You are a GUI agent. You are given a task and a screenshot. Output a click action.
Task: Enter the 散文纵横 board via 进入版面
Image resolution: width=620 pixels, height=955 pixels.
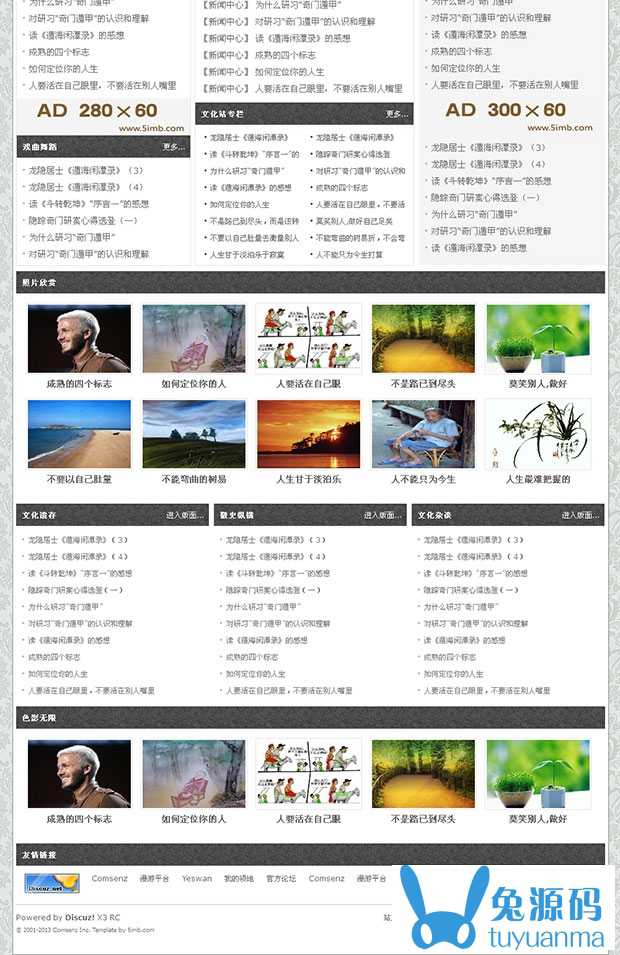pos(383,516)
